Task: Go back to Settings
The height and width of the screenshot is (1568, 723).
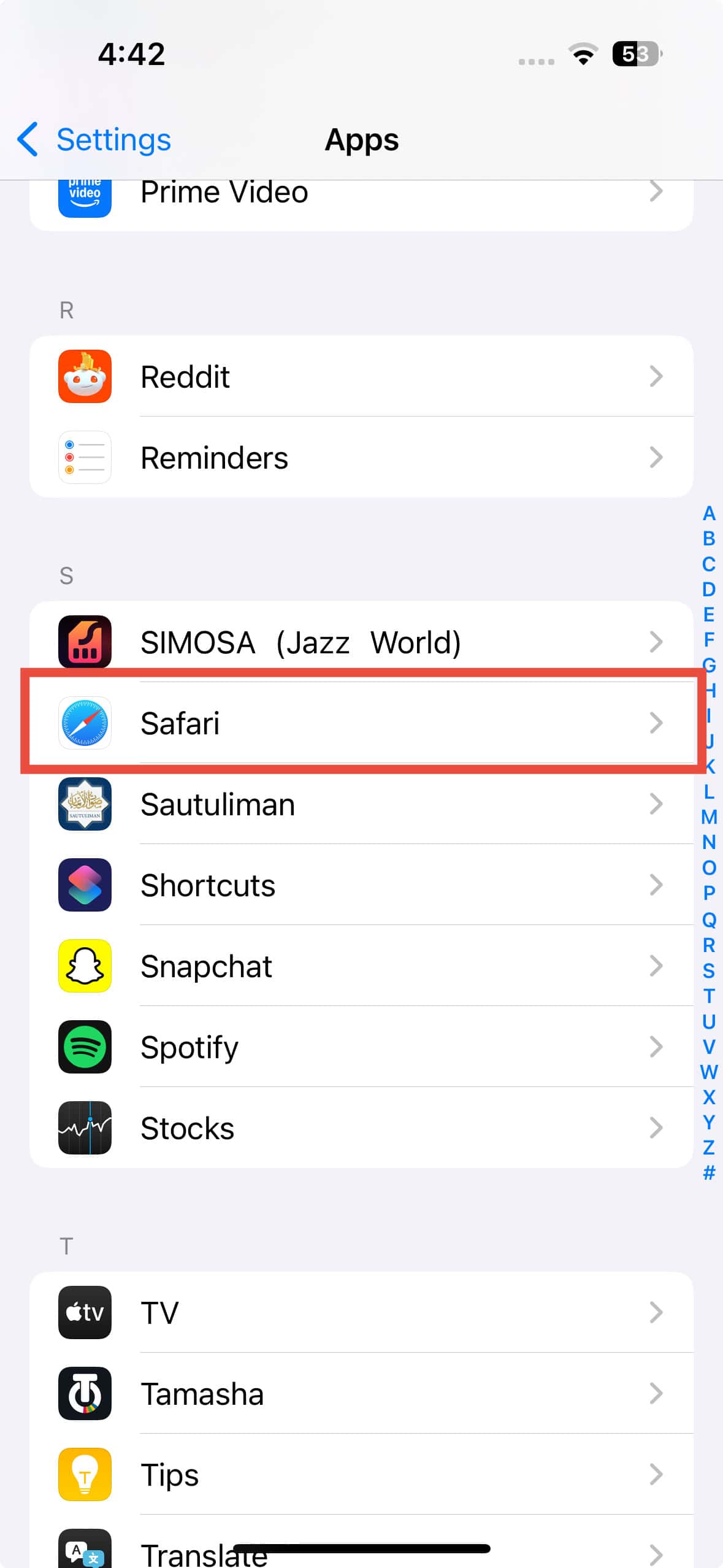Action: [94, 140]
